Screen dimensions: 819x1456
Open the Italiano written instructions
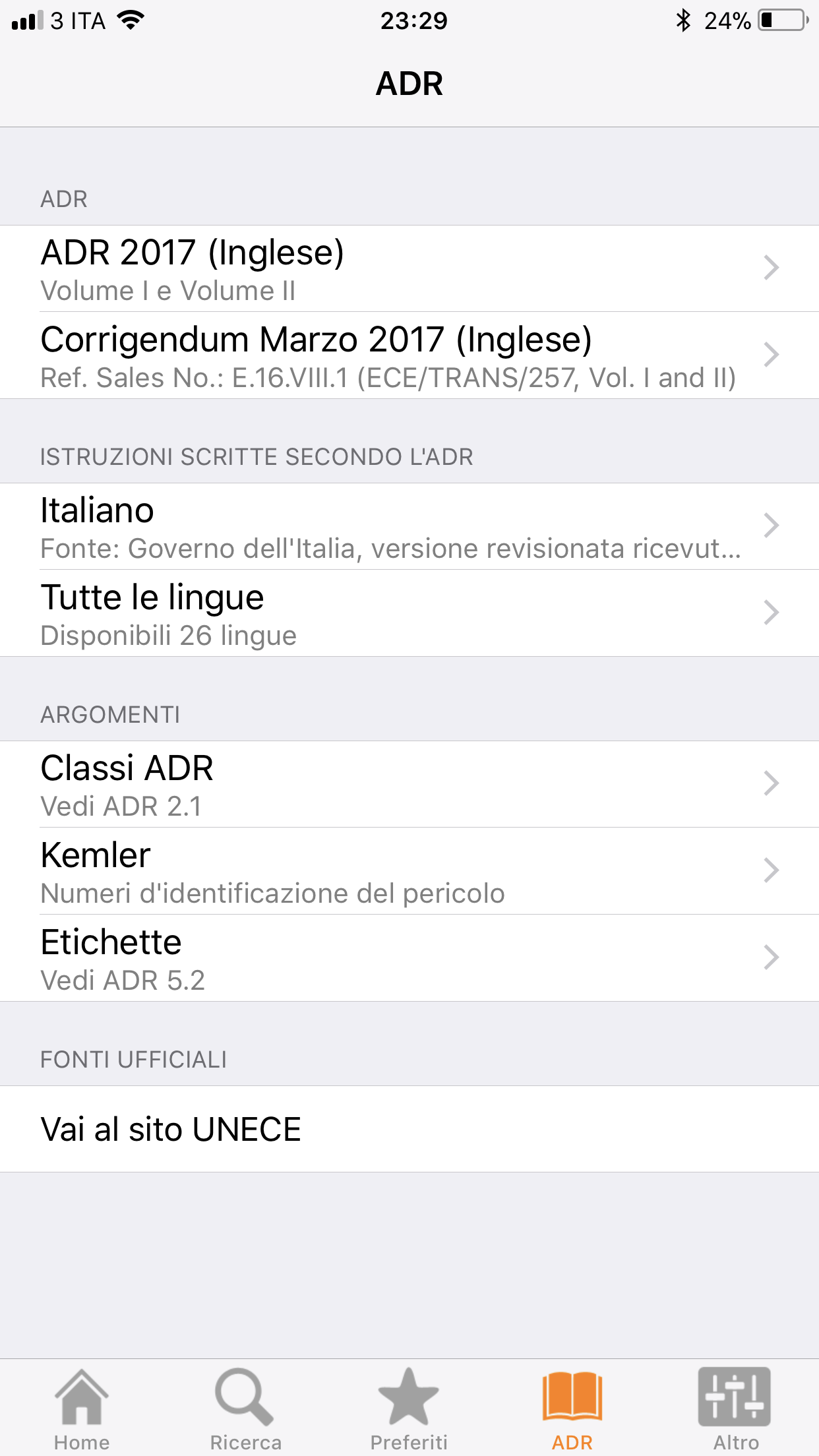point(409,527)
